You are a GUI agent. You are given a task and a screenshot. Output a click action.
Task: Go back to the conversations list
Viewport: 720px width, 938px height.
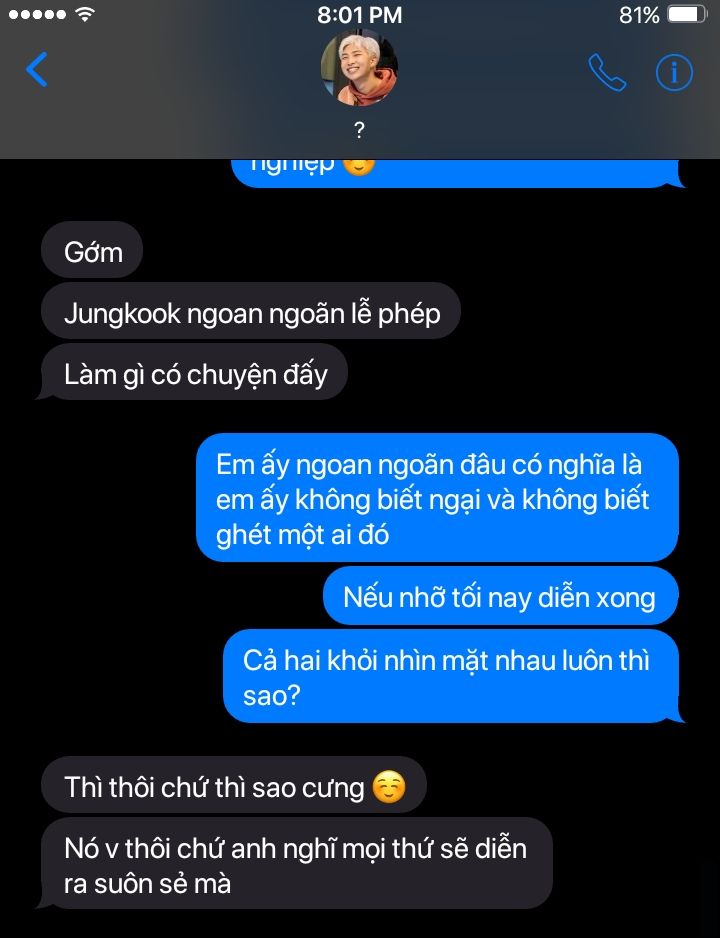(37, 70)
